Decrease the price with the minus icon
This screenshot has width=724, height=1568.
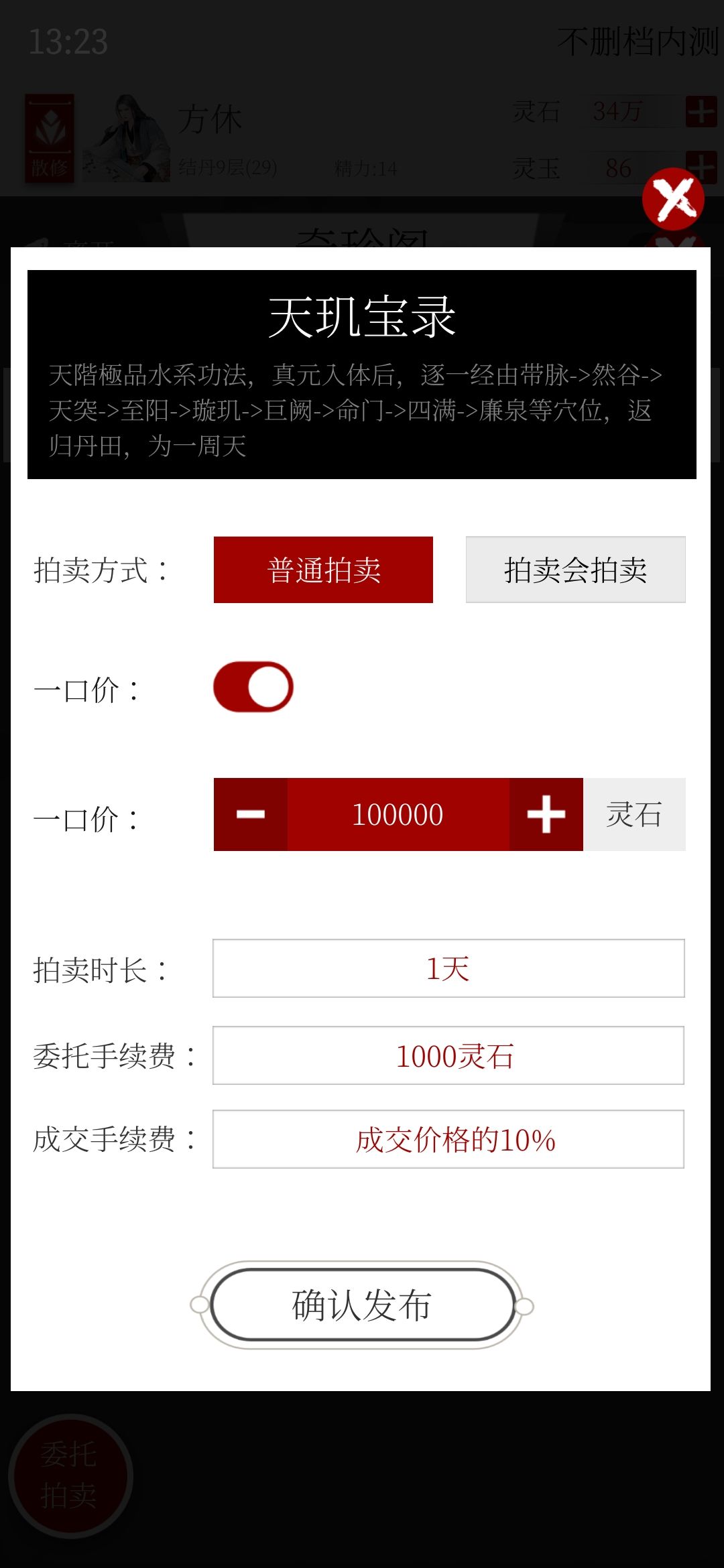(249, 814)
